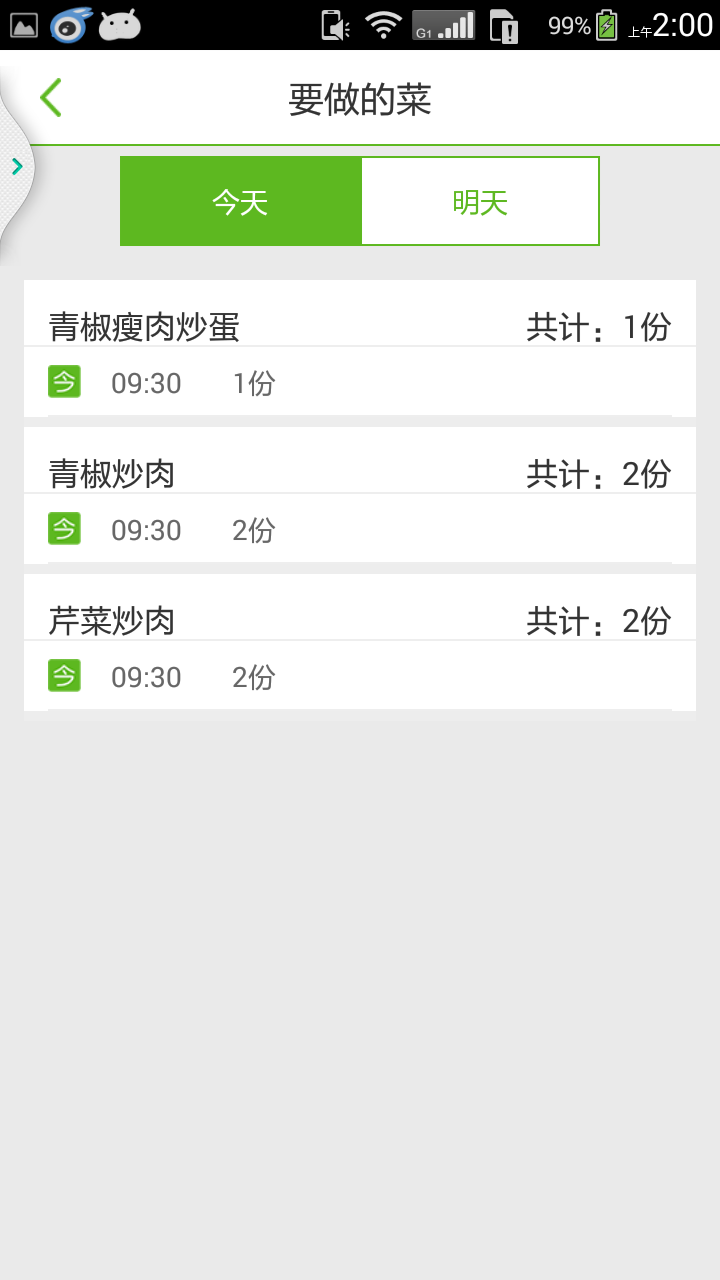Image resolution: width=720 pixels, height=1280 pixels.
Task: Switch to the 明天 tab
Action: (480, 202)
